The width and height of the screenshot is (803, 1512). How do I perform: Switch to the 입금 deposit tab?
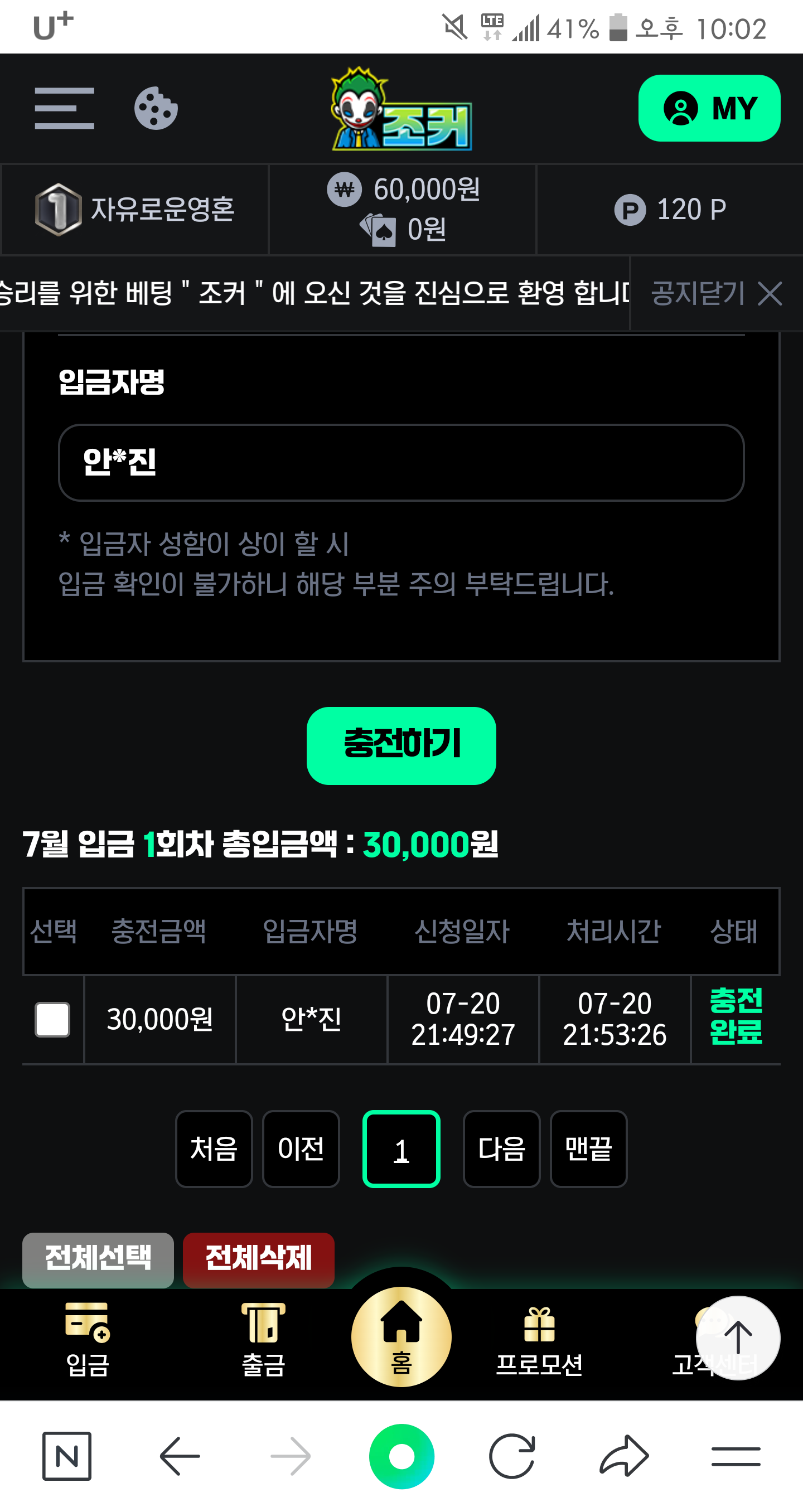coord(88,1341)
